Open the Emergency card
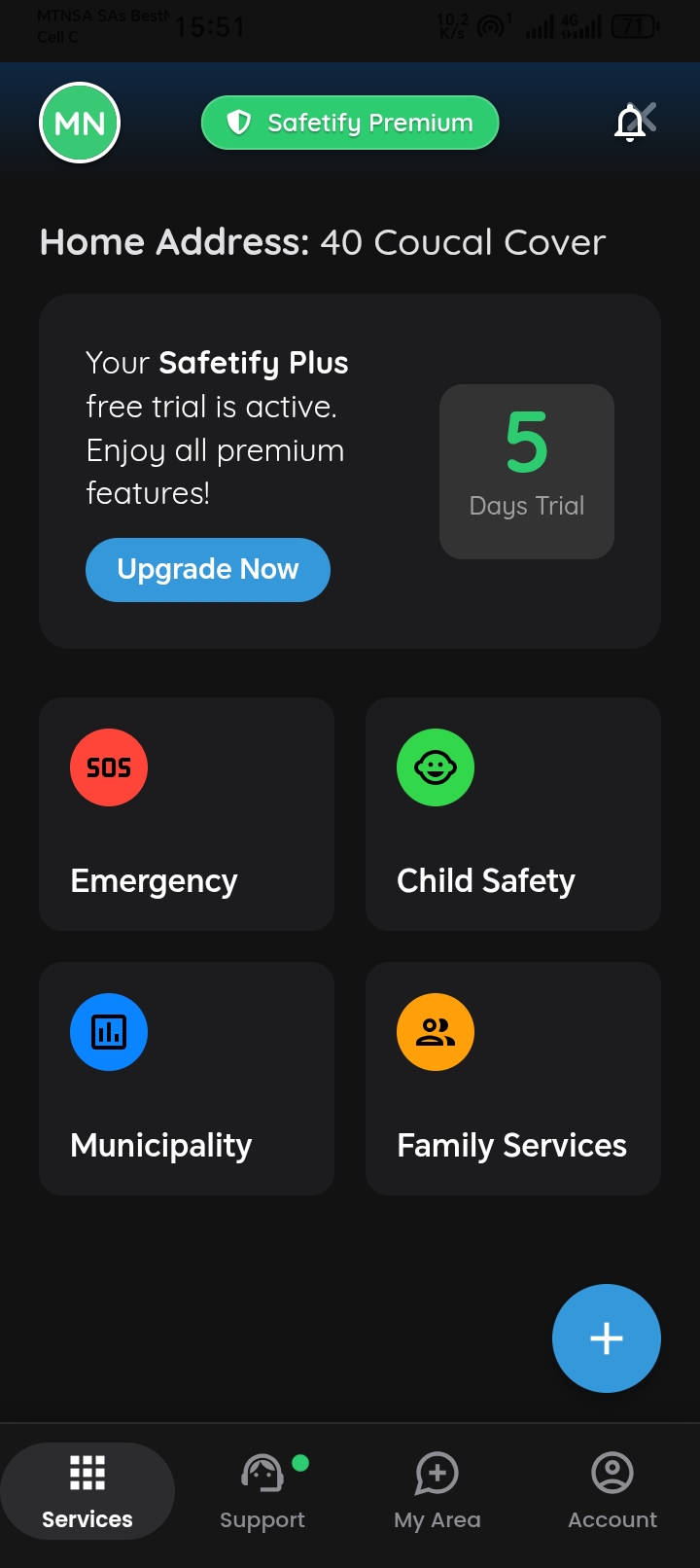 tap(186, 813)
